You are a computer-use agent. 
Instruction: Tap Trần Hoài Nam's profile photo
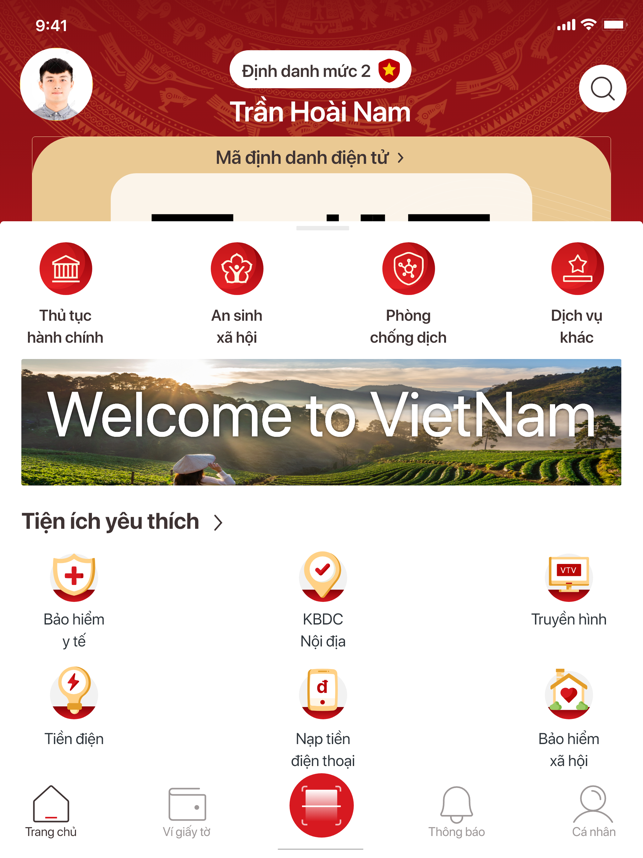pyautogui.click(x=56, y=84)
